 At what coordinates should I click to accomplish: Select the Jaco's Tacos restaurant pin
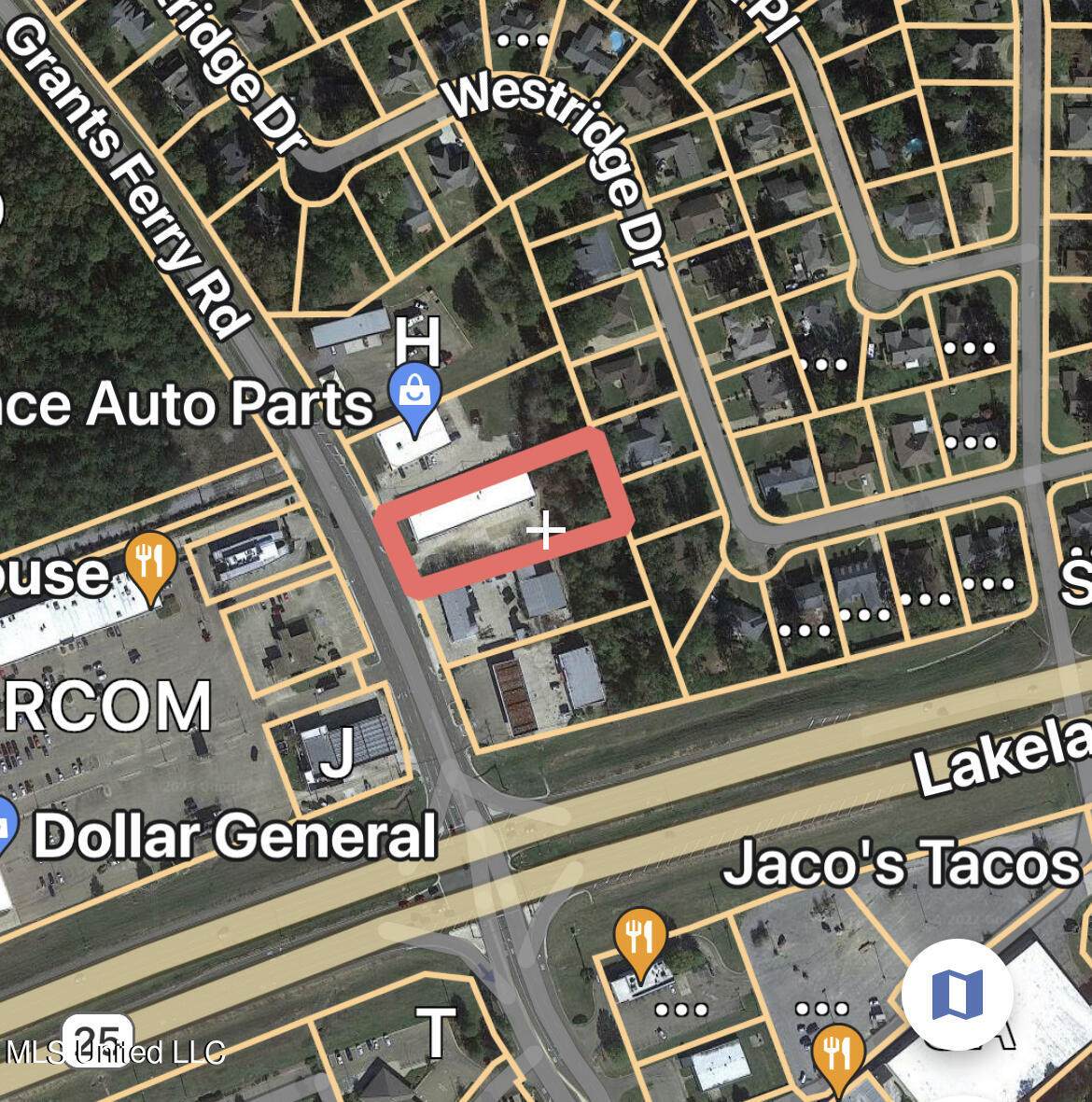click(x=639, y=937)
